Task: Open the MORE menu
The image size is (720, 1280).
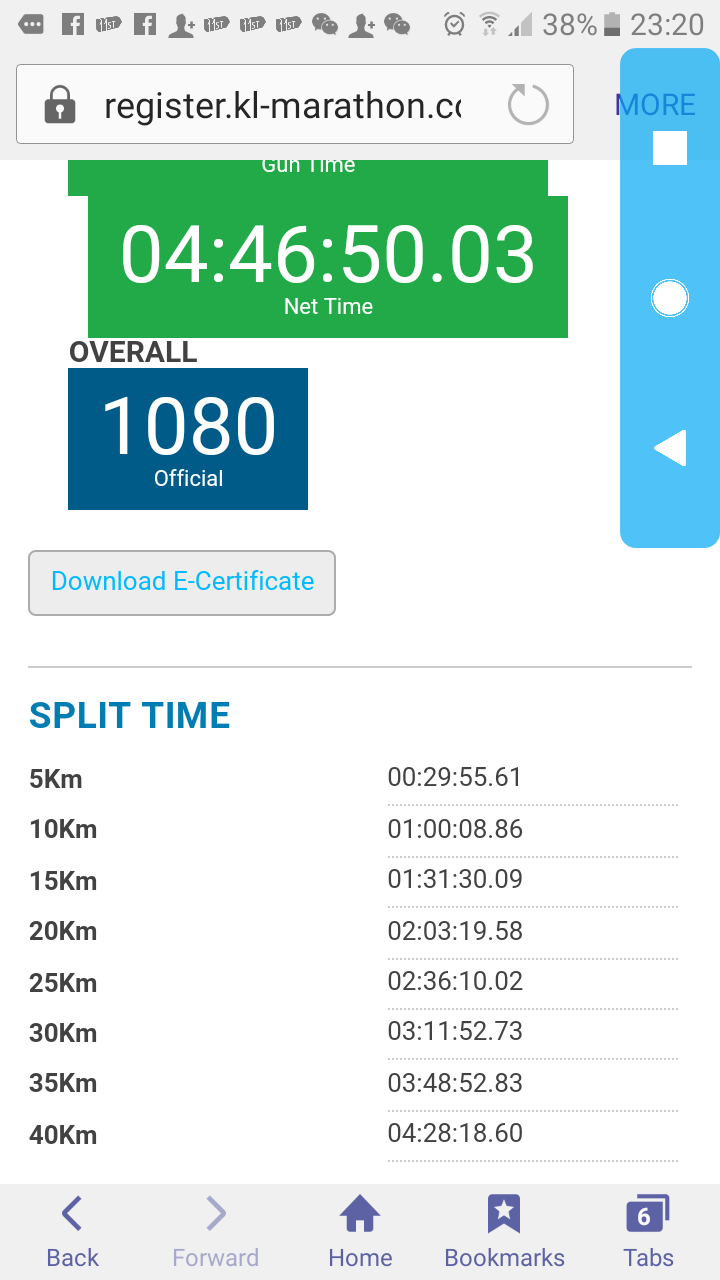Action: (x=655, y=105)
